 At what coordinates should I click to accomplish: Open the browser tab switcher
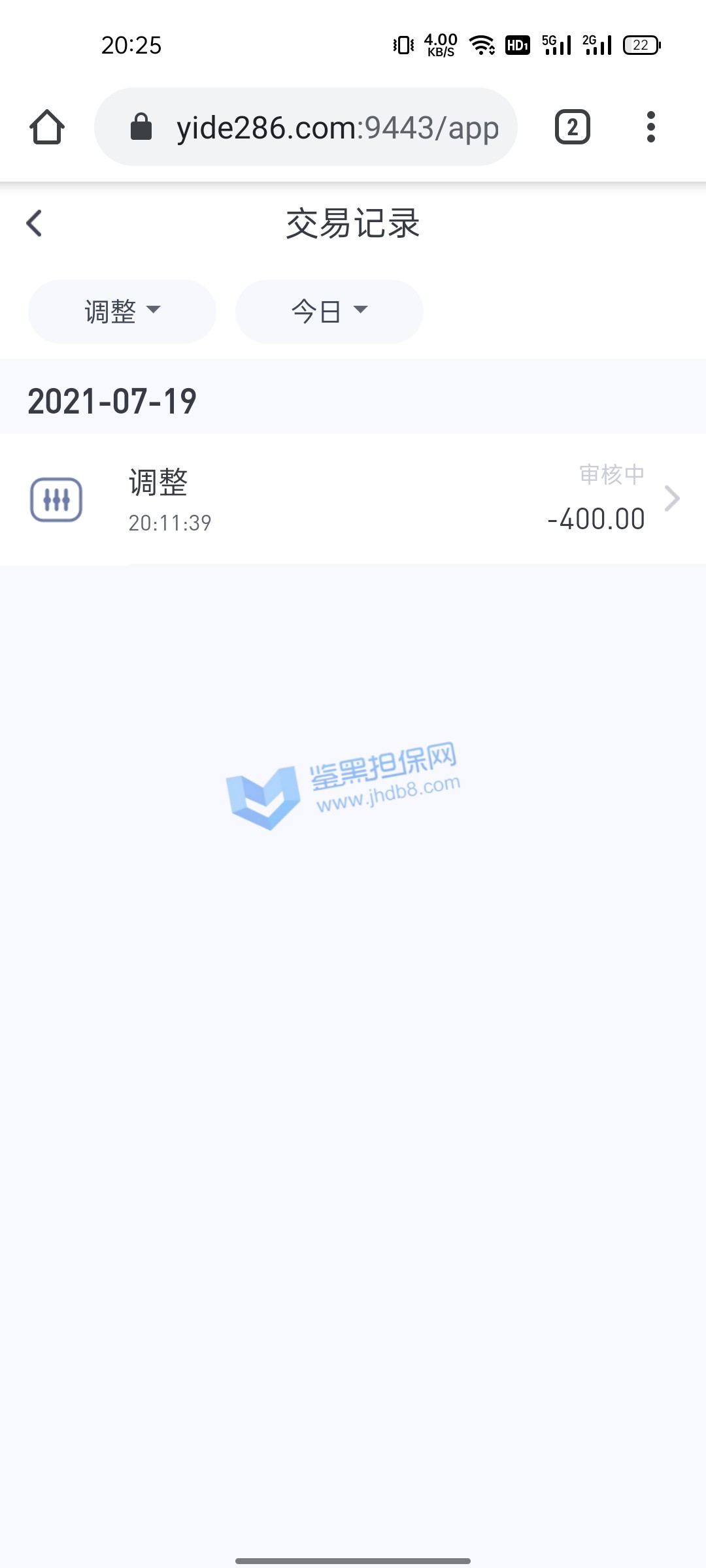click(572, 127)
